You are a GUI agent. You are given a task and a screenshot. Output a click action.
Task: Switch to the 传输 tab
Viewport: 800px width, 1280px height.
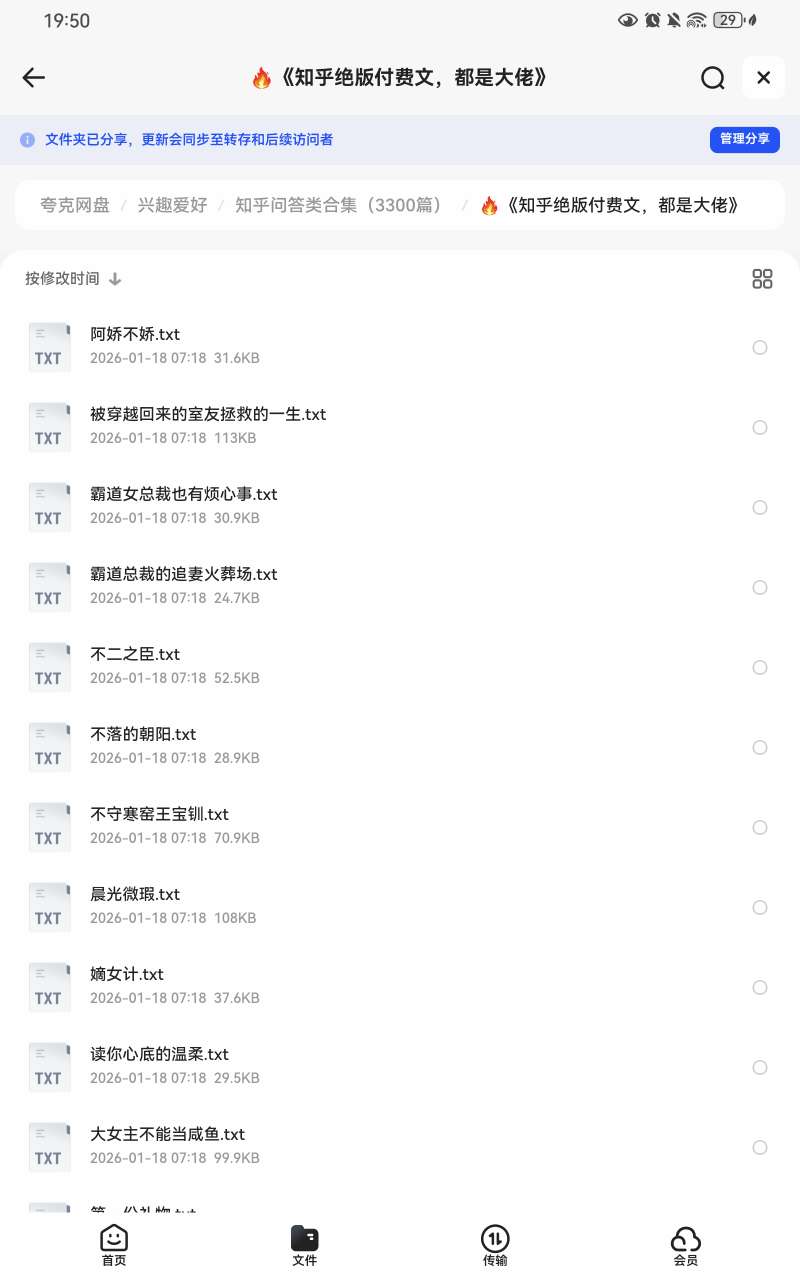pos(495,1246)
